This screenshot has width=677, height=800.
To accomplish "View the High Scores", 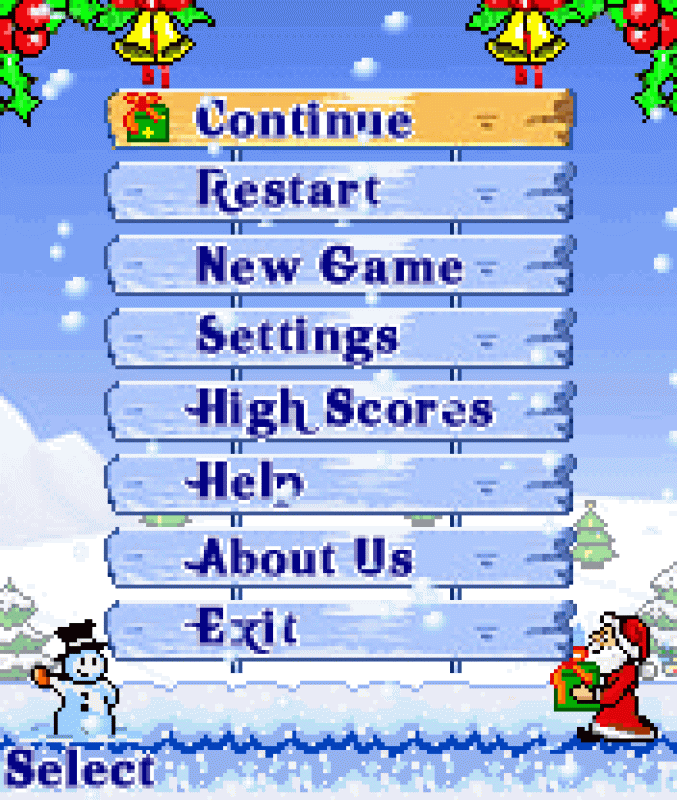I will [x=340, y=410].
